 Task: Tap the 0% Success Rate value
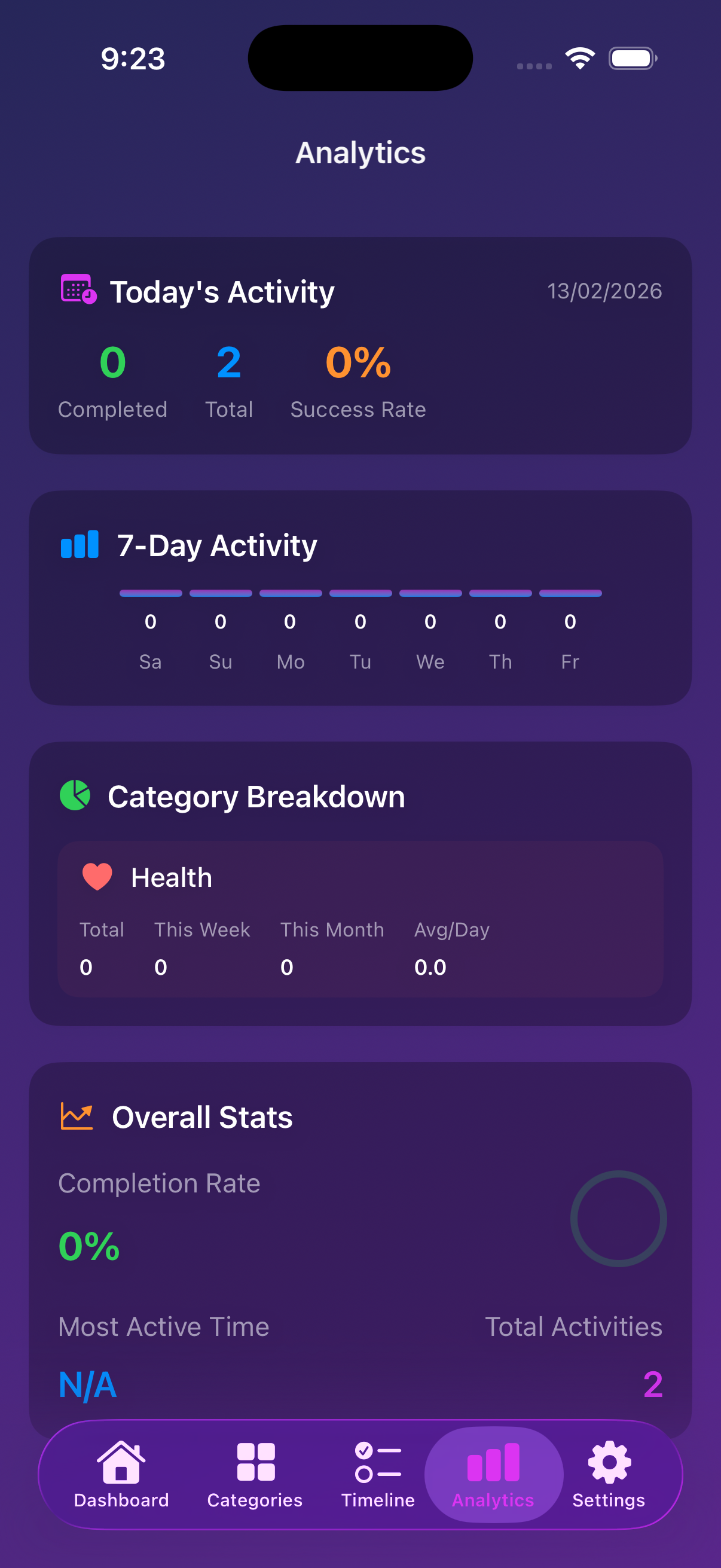point(357,364)
